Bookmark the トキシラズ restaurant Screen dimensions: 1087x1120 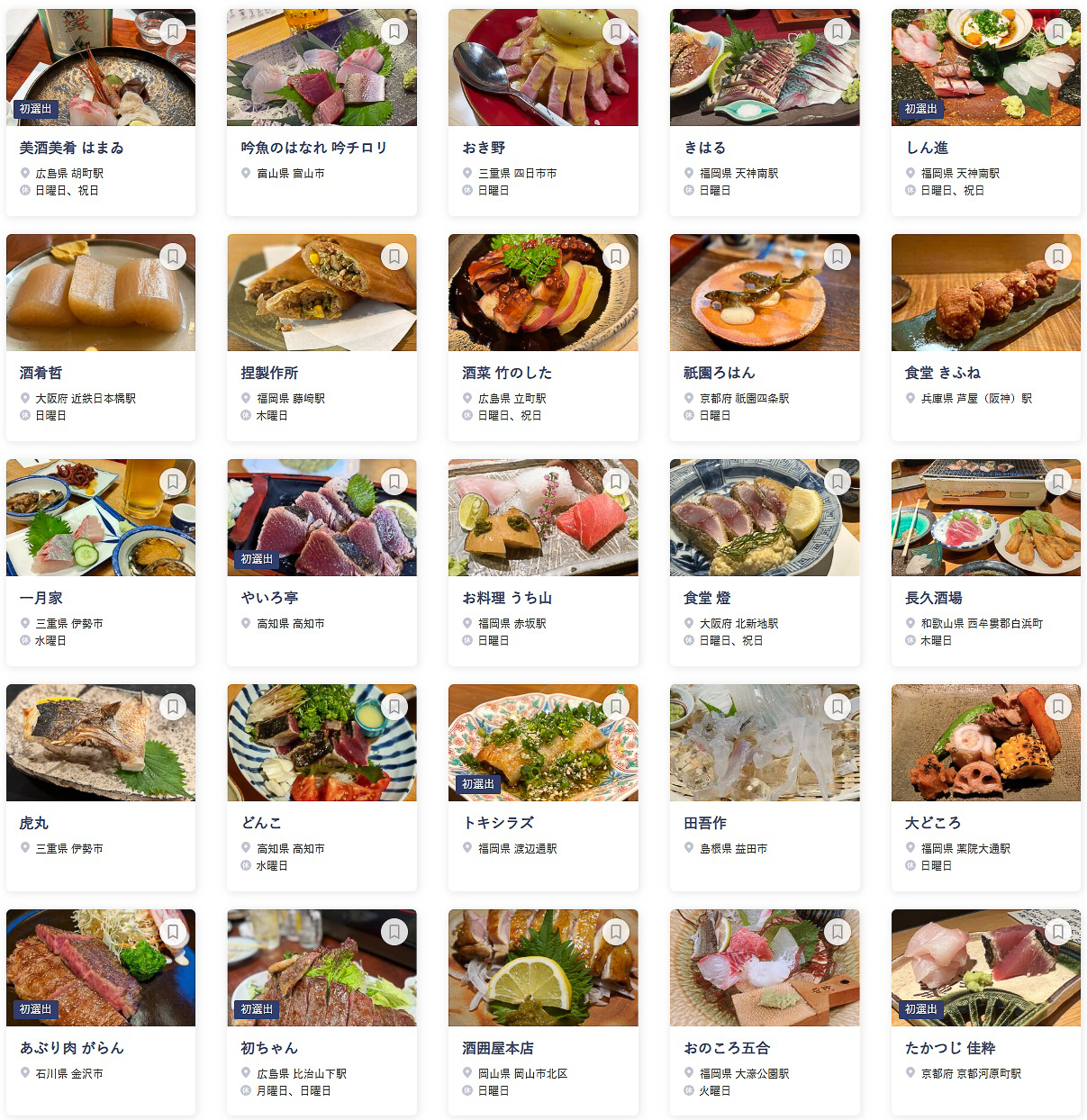[x=615, y=707]
